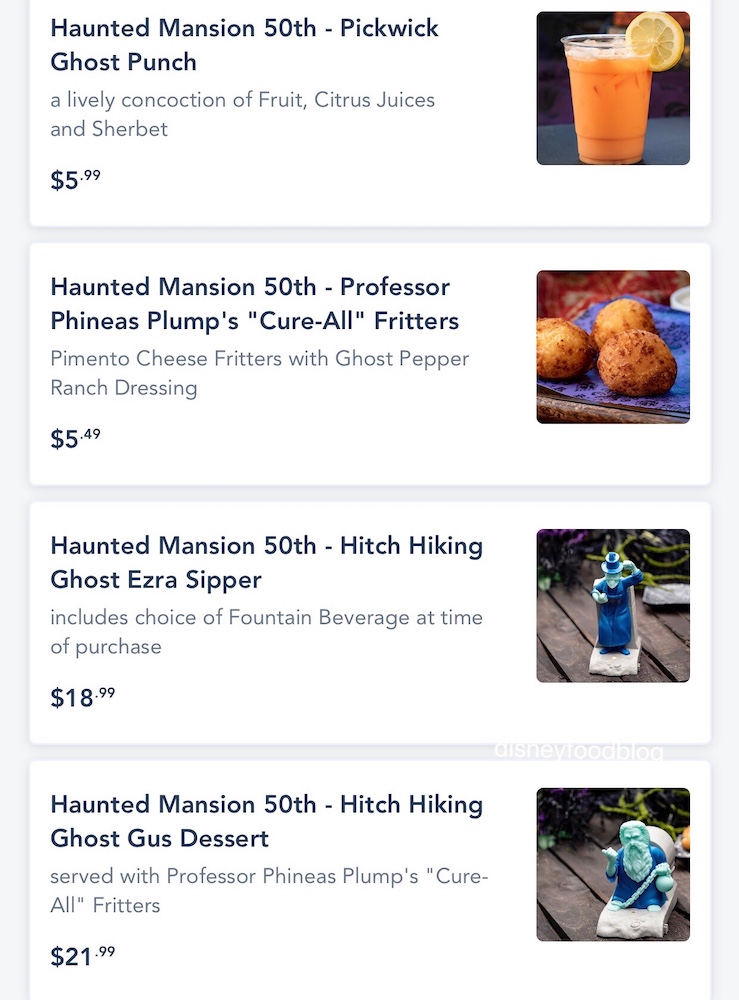Image resolution: width=739 pixels, height=1000 pixels.
Task: Choose the Hitch Hiking Ghost Gus Dessert
Action: (x=266, y=821)
